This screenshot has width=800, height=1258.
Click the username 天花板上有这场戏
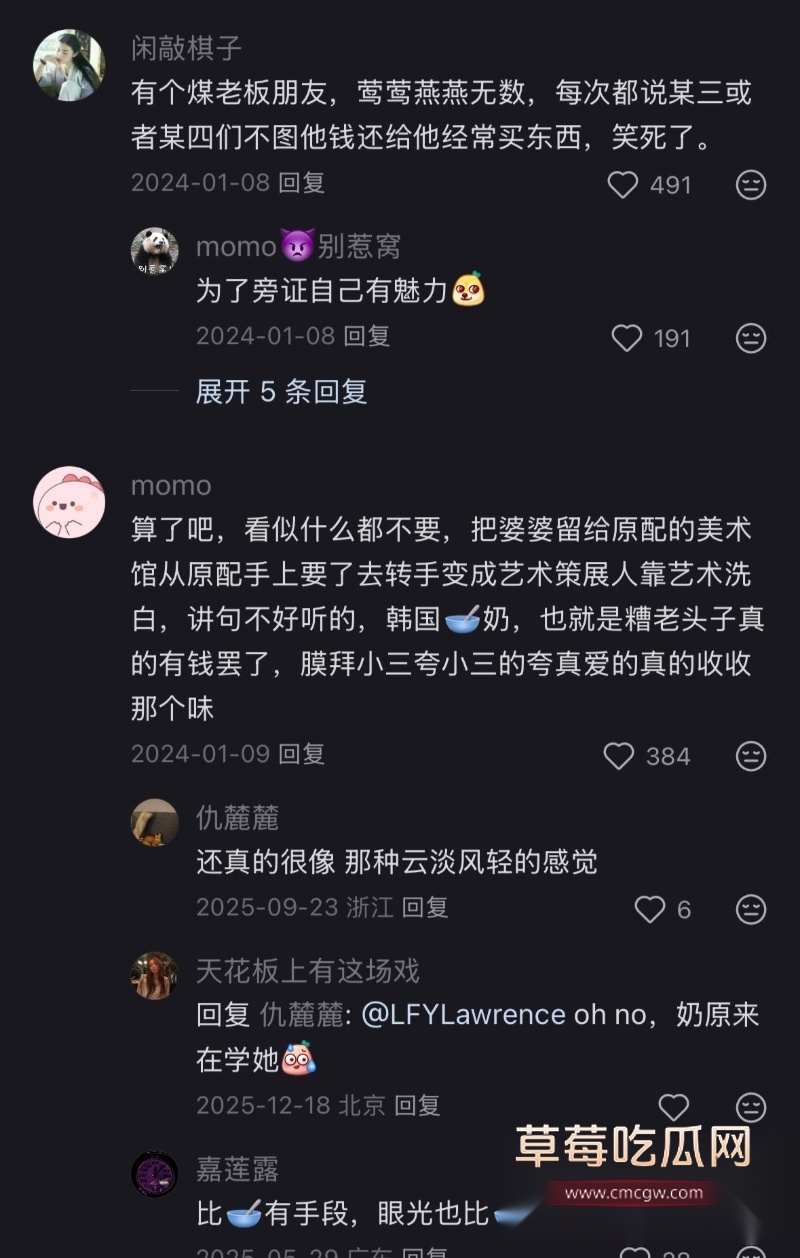[305, 969]
